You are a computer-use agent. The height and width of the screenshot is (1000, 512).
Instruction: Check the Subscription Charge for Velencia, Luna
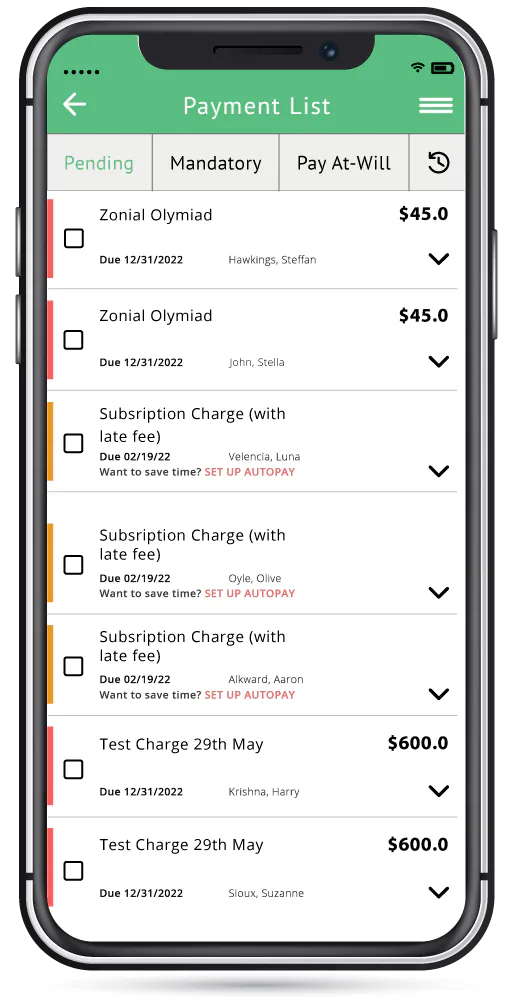(x=74, y=443)
